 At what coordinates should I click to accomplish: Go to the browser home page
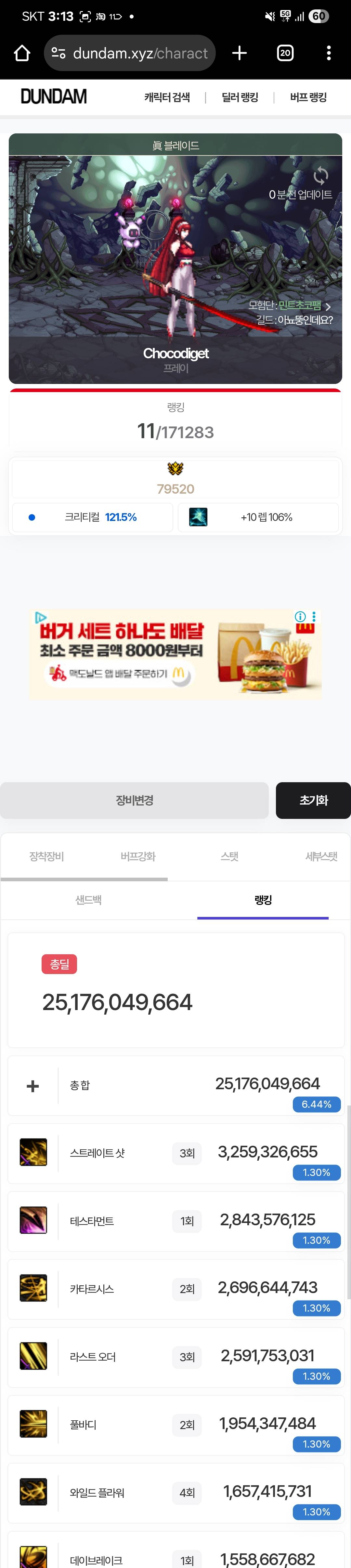(x=22, y=54)
